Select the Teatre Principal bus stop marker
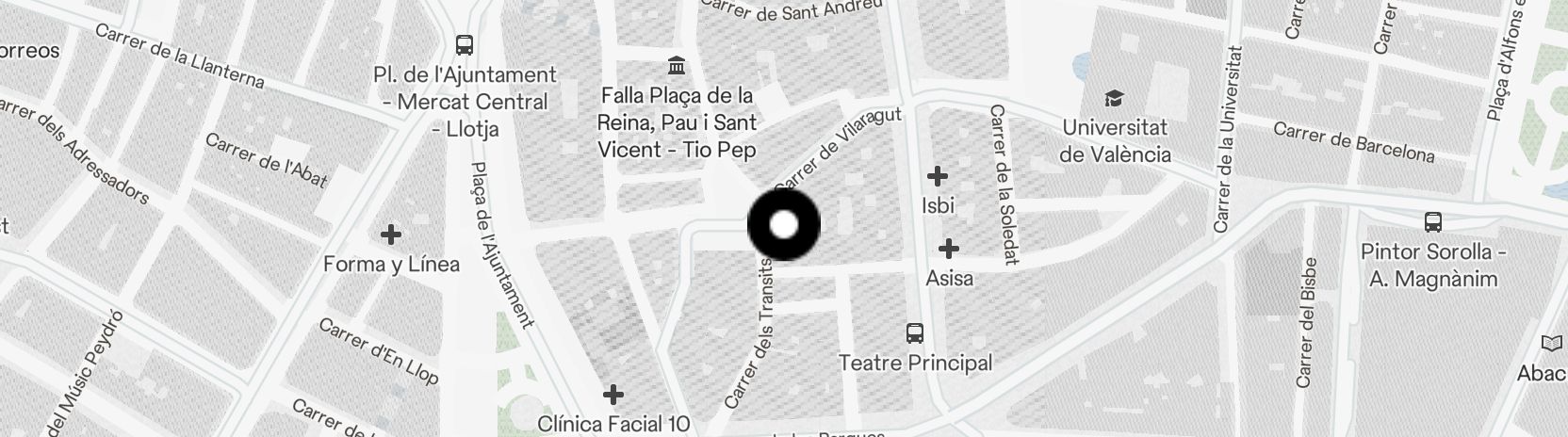The height and width of the screenshot is (437, 1568). [x=914, y=333]
